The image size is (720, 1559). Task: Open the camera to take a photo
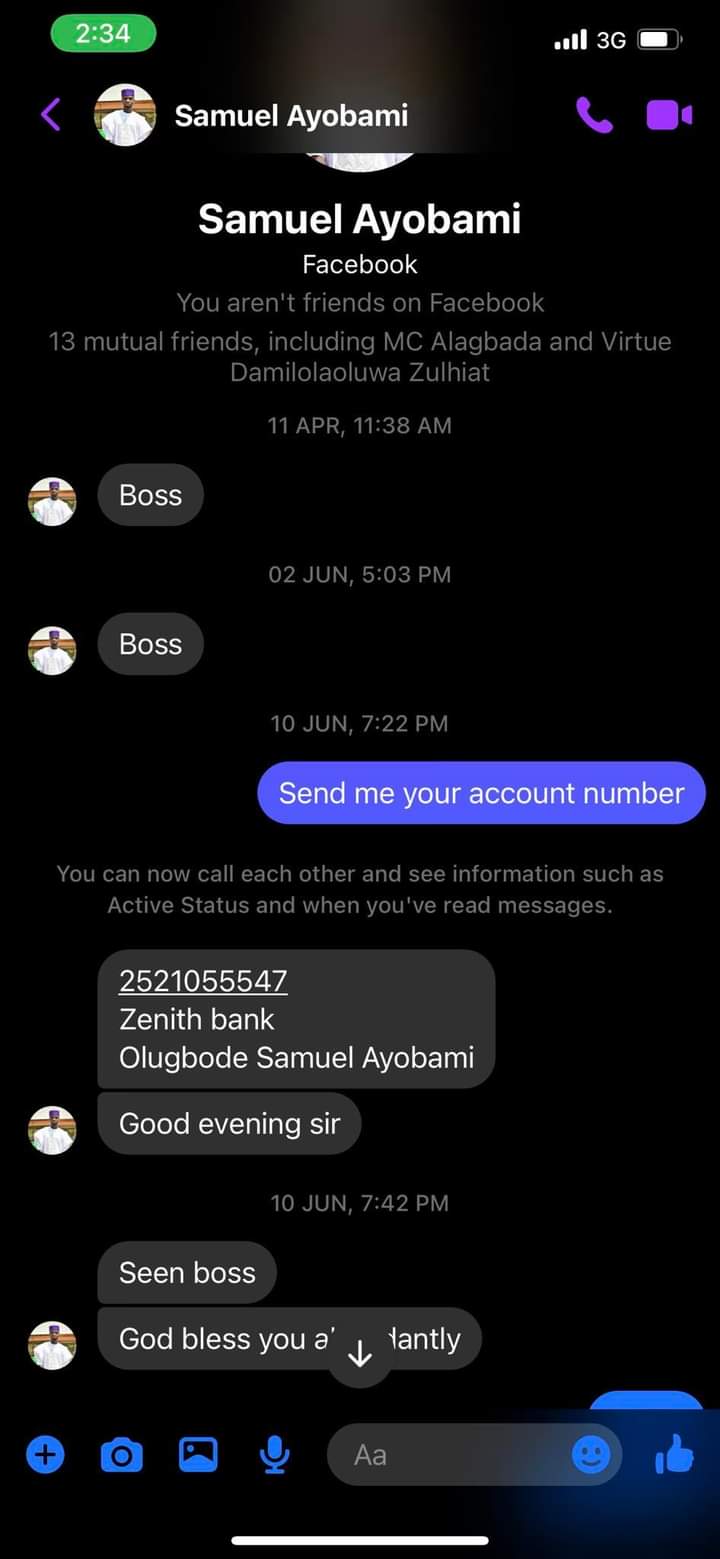122,1454
